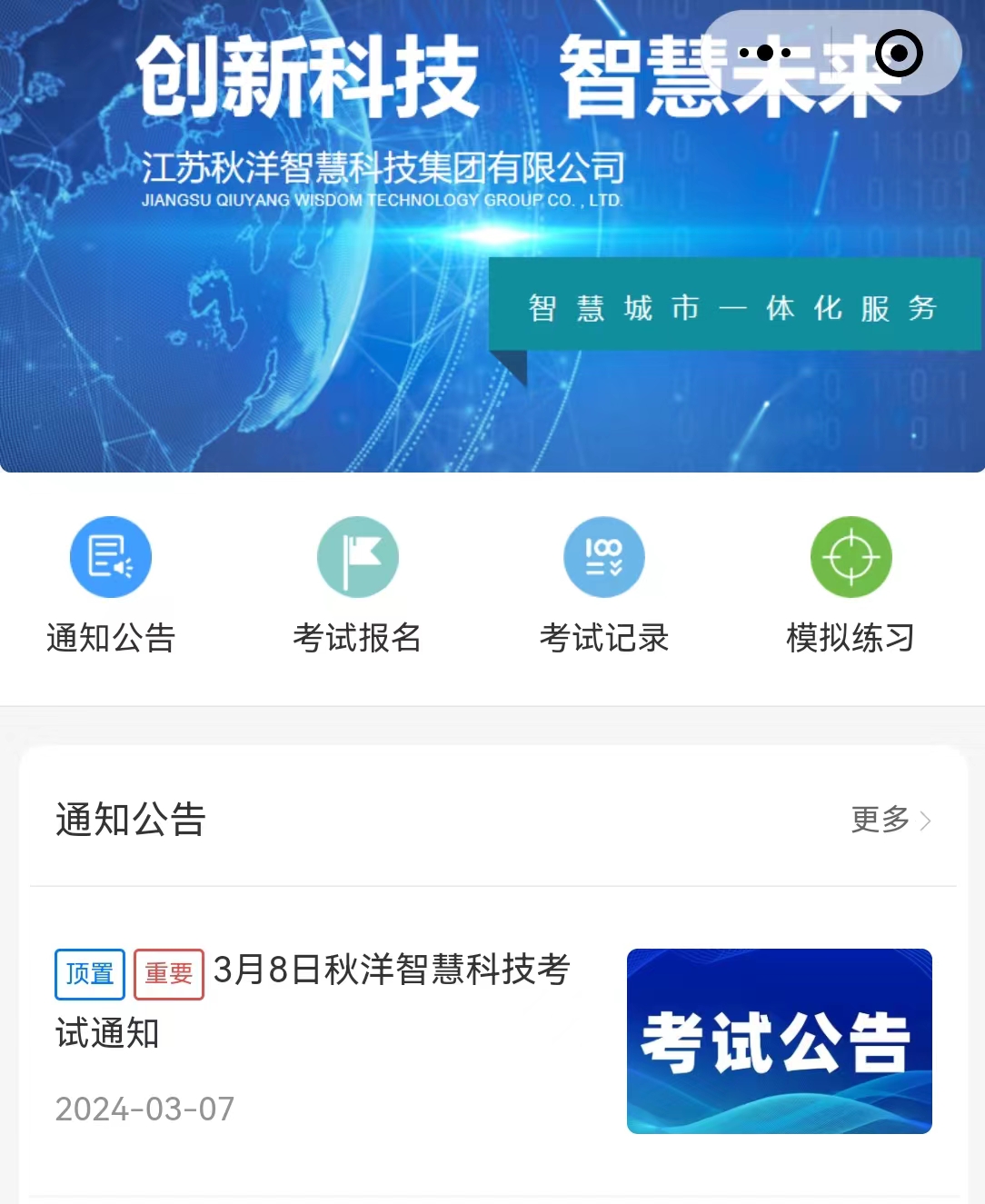Image resolution: width=985 pixels, height=1204 pixels.
Task: View 考试记录 exam records
Action: [603, 557]
